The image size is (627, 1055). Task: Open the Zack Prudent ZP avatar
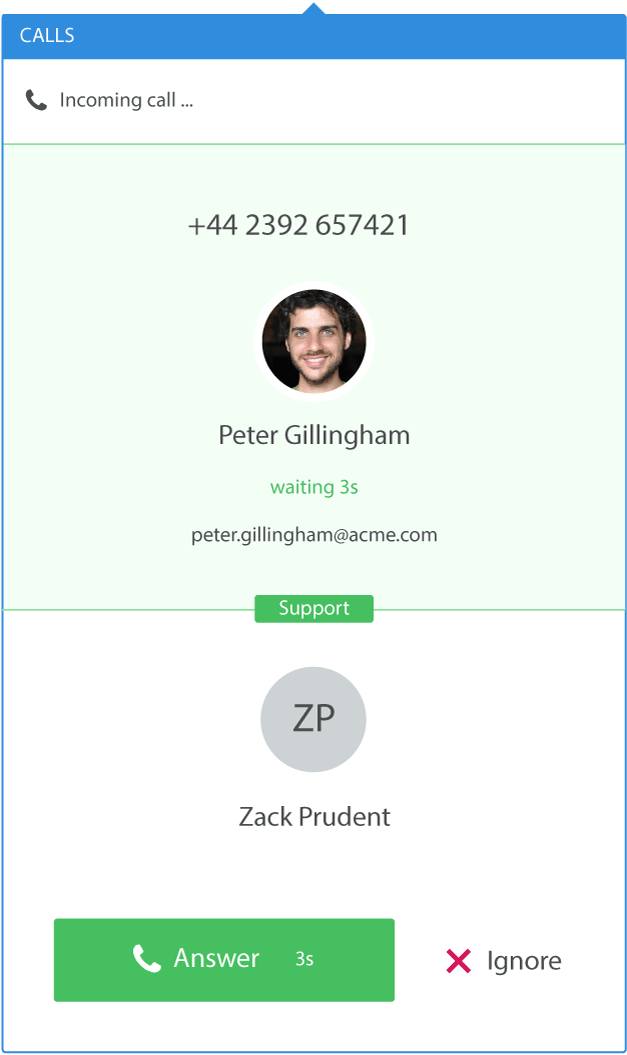(314, 719)
